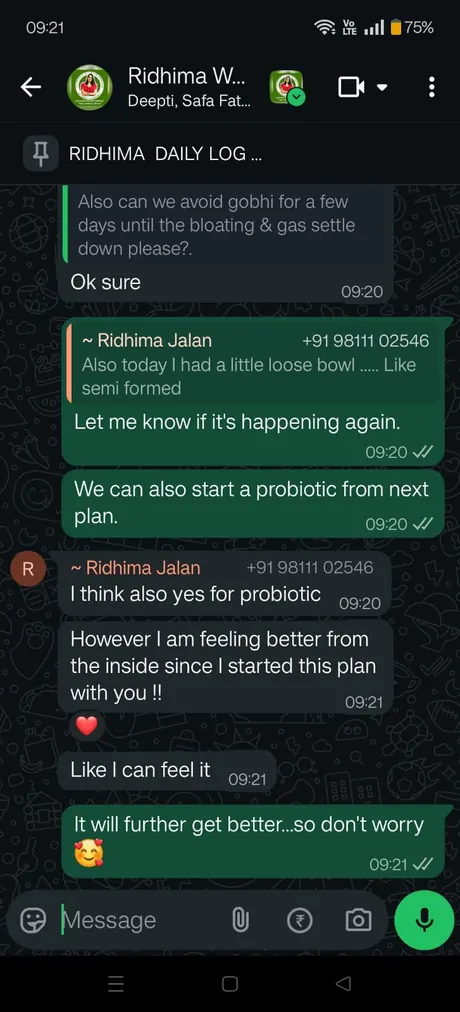The height and width of the screenshot is (1012, 460).
Task: Open the emoji and sticker picker
Action: (x=33, y=920)
